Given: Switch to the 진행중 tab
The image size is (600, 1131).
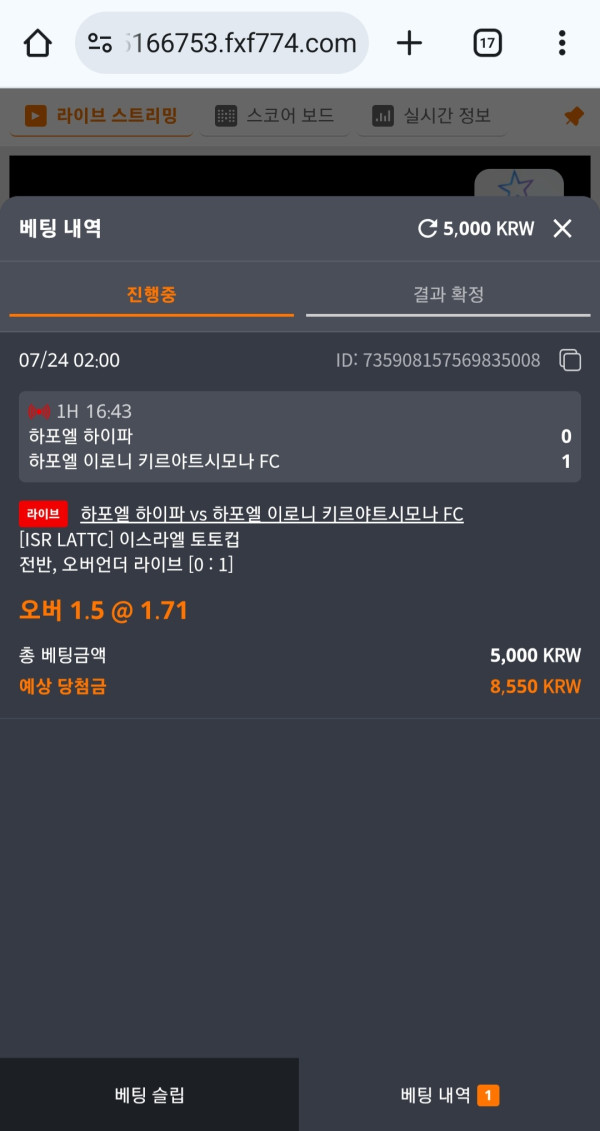Looking at the screenshot, I should coord(152,295).
